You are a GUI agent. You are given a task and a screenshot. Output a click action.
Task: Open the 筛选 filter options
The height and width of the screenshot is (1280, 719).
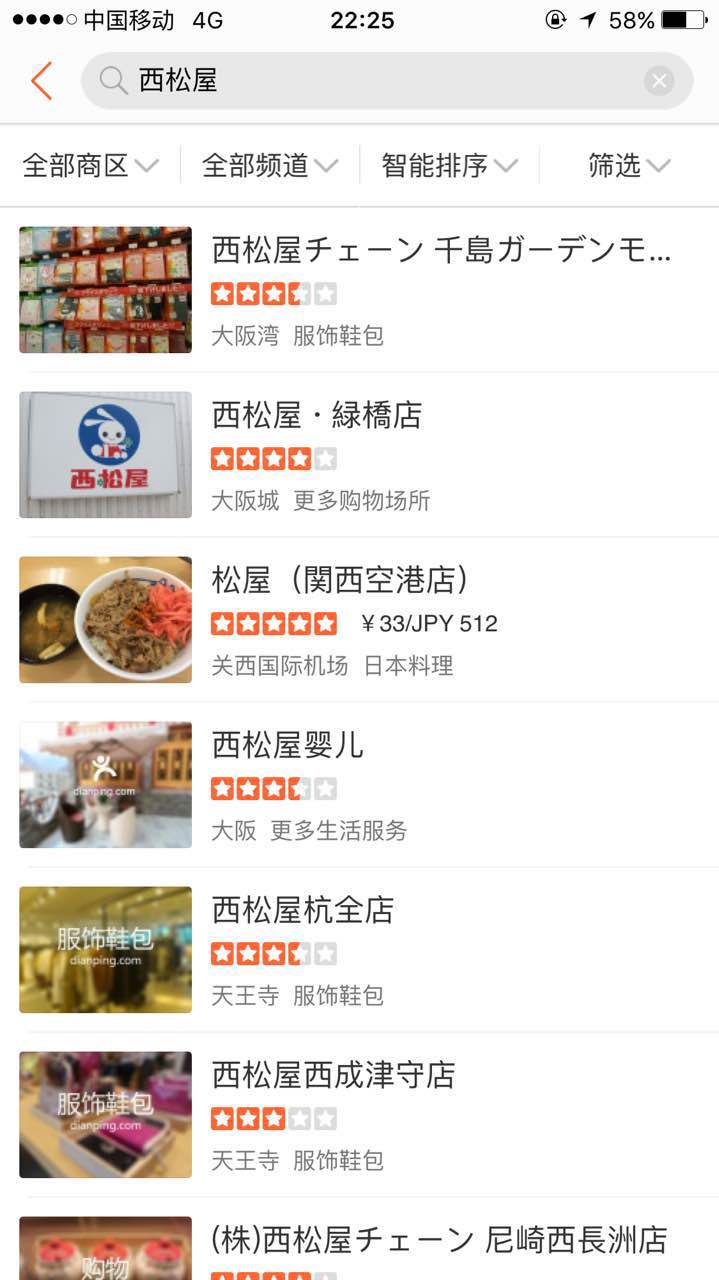pyautogui.click(x=628, y=166)
